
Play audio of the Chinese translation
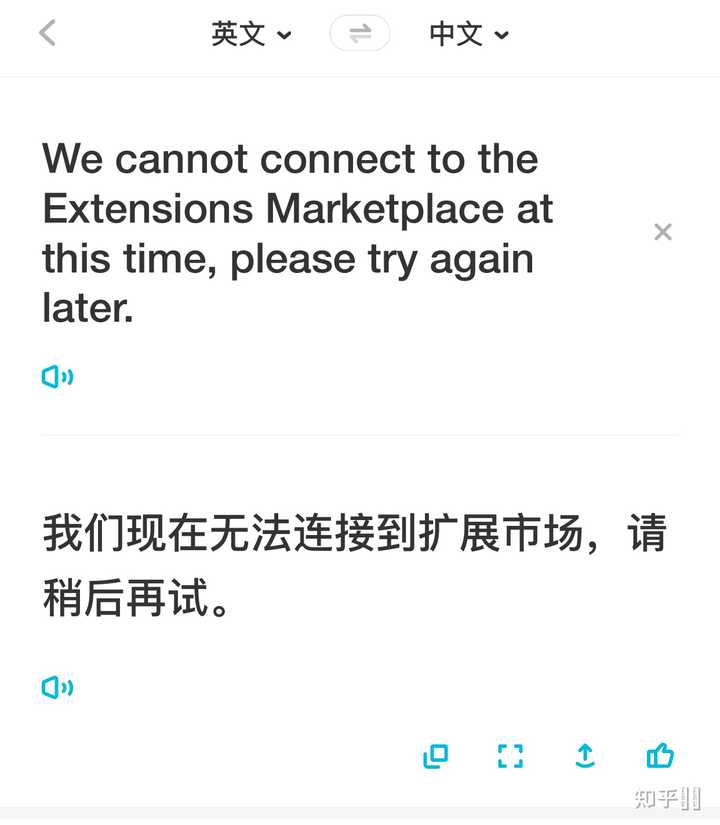[57, 687]
